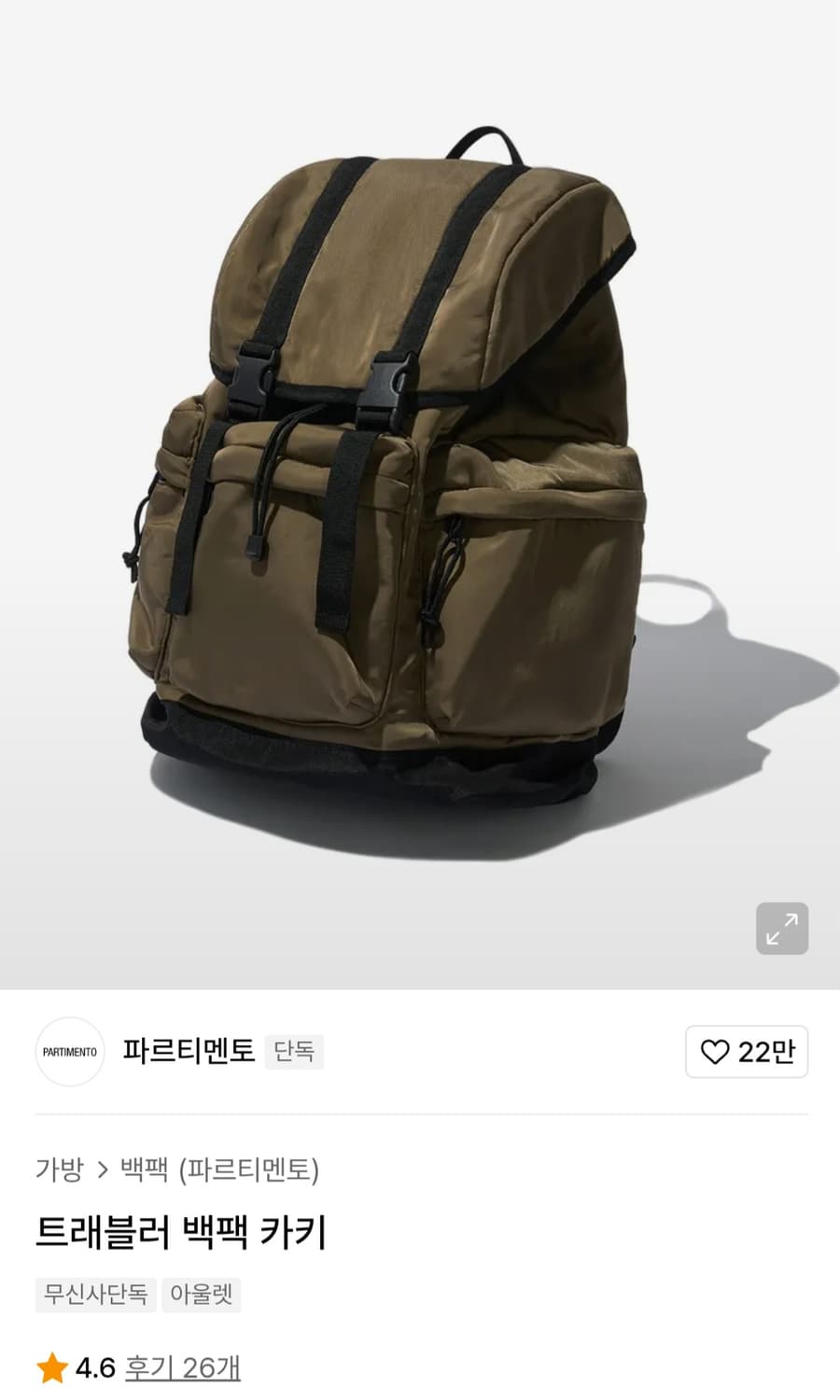
Task: Click the PARTIMENTO brand logo circle
Action: 70,1052
